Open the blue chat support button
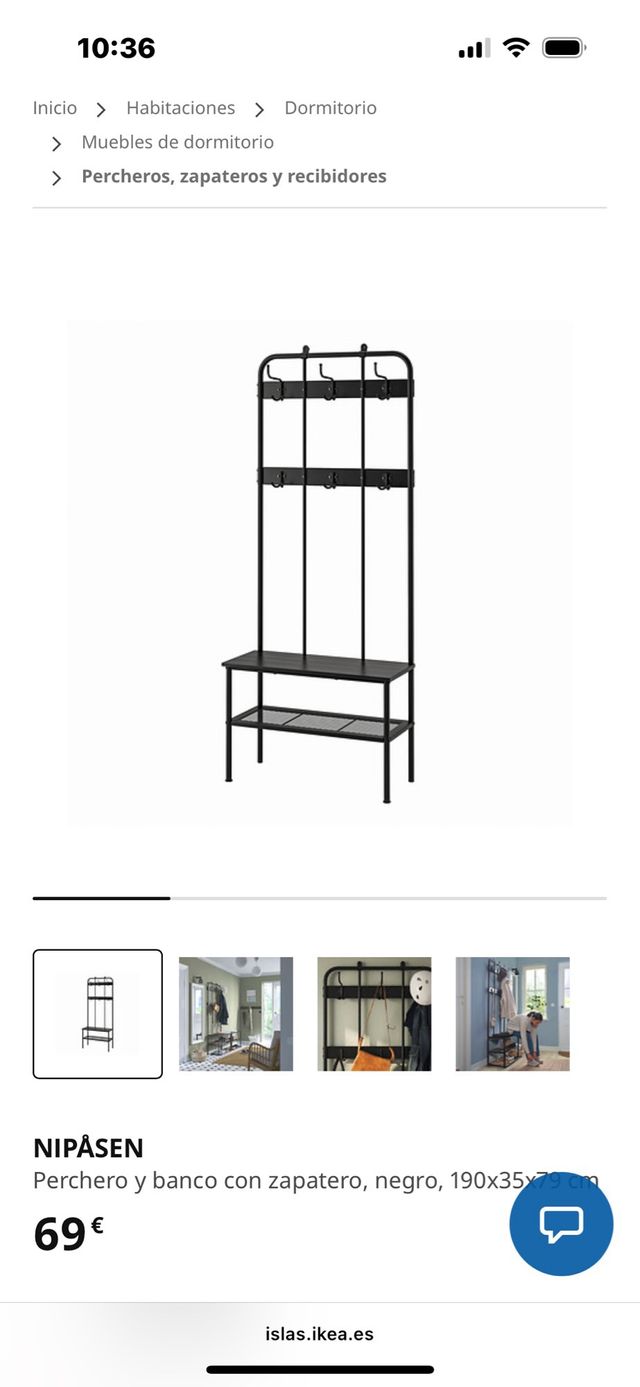The height and width of the screenshot is (1387, 640). (x=561, y=1223)
